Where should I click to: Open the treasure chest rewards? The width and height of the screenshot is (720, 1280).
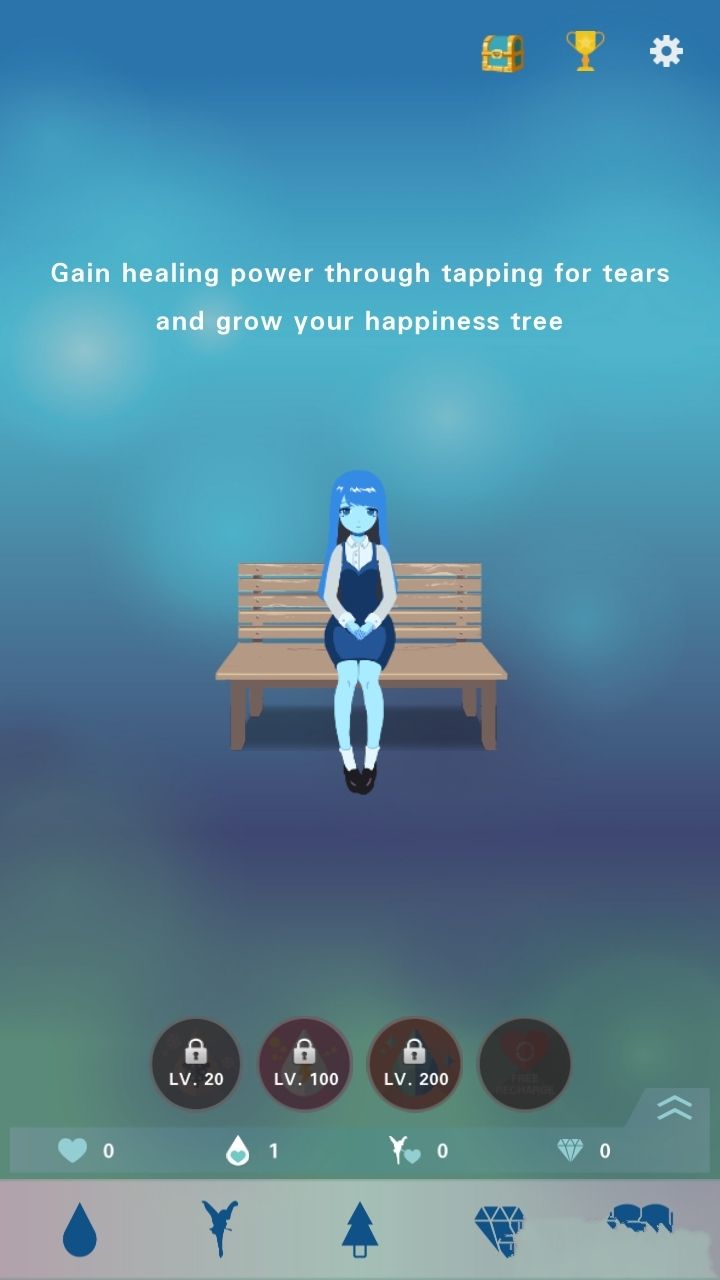(502, 52)
